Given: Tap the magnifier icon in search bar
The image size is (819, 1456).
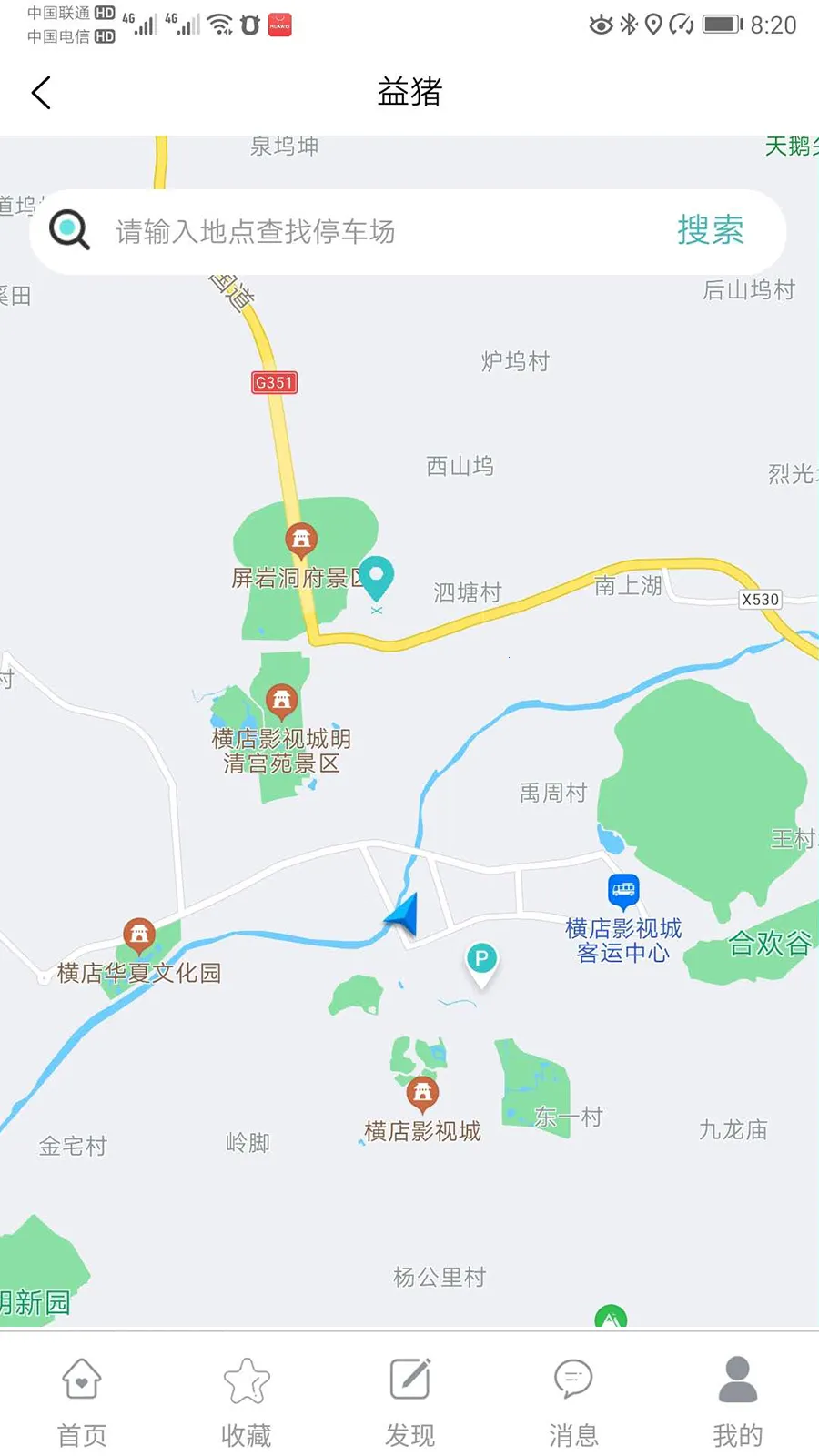Looking at the screenshot, I should tap(71, 230).
